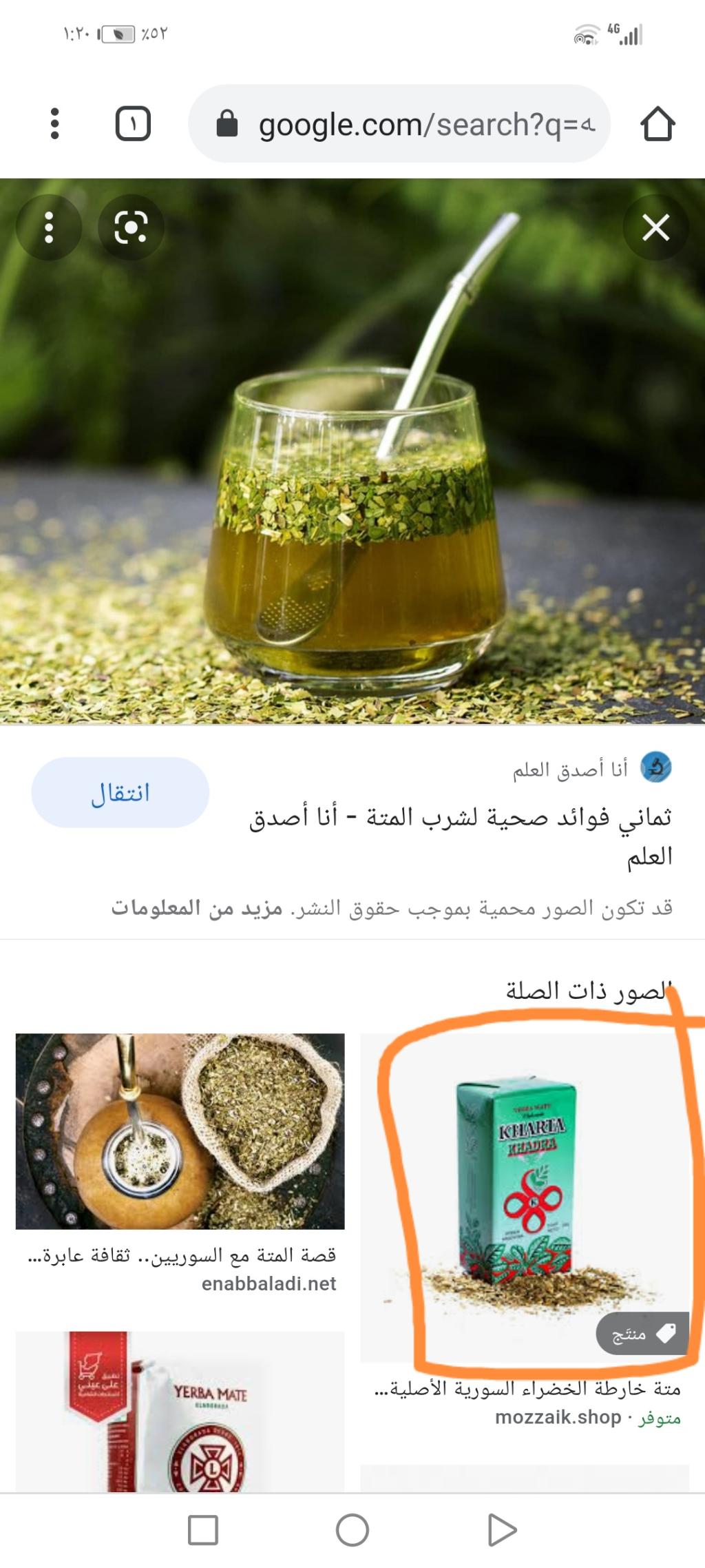Screen dimensions: 705x1568
Task: Search this image with Google Lens
Action: coord(131,227)
